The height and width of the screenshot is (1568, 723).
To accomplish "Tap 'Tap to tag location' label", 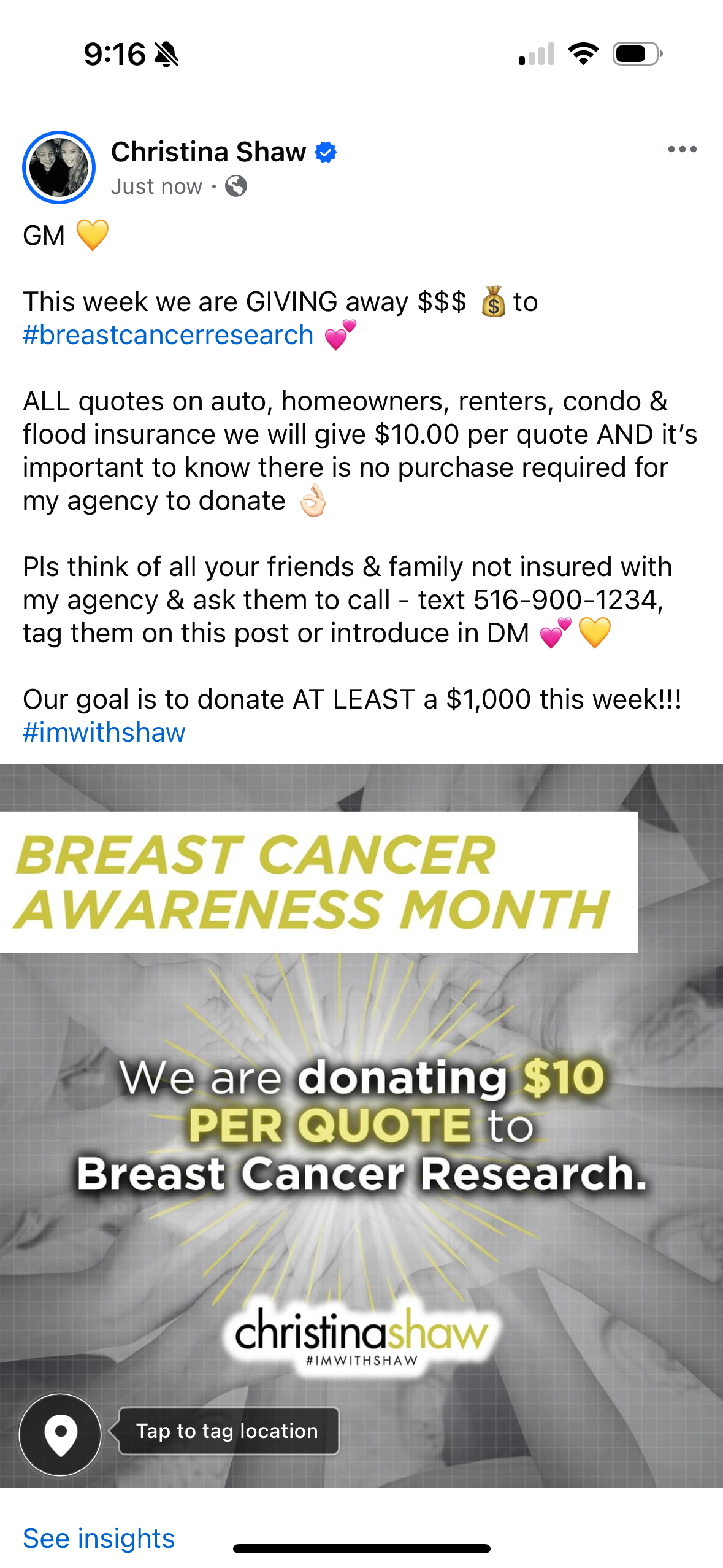I will click(227, 1432).
